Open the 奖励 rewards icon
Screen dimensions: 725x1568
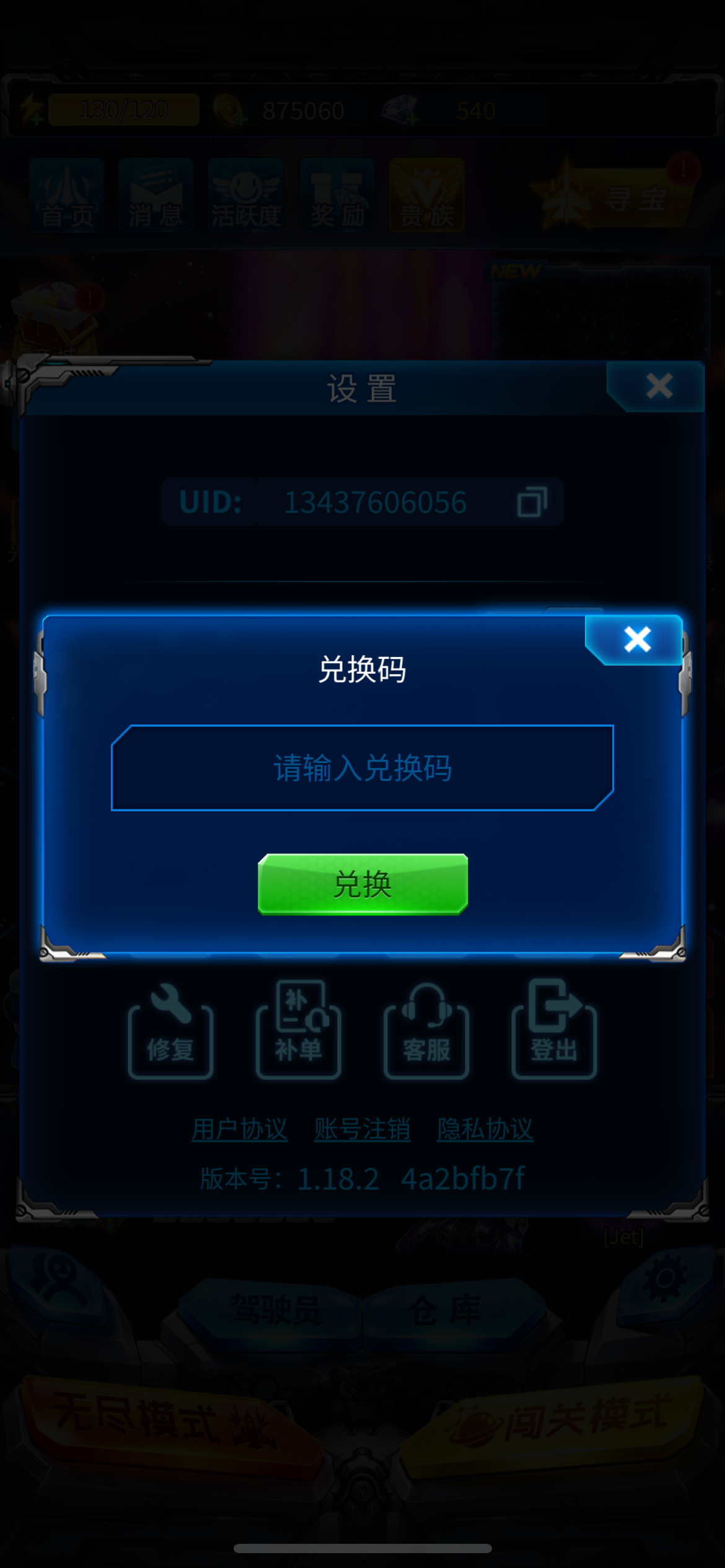[x=336, y=196]
